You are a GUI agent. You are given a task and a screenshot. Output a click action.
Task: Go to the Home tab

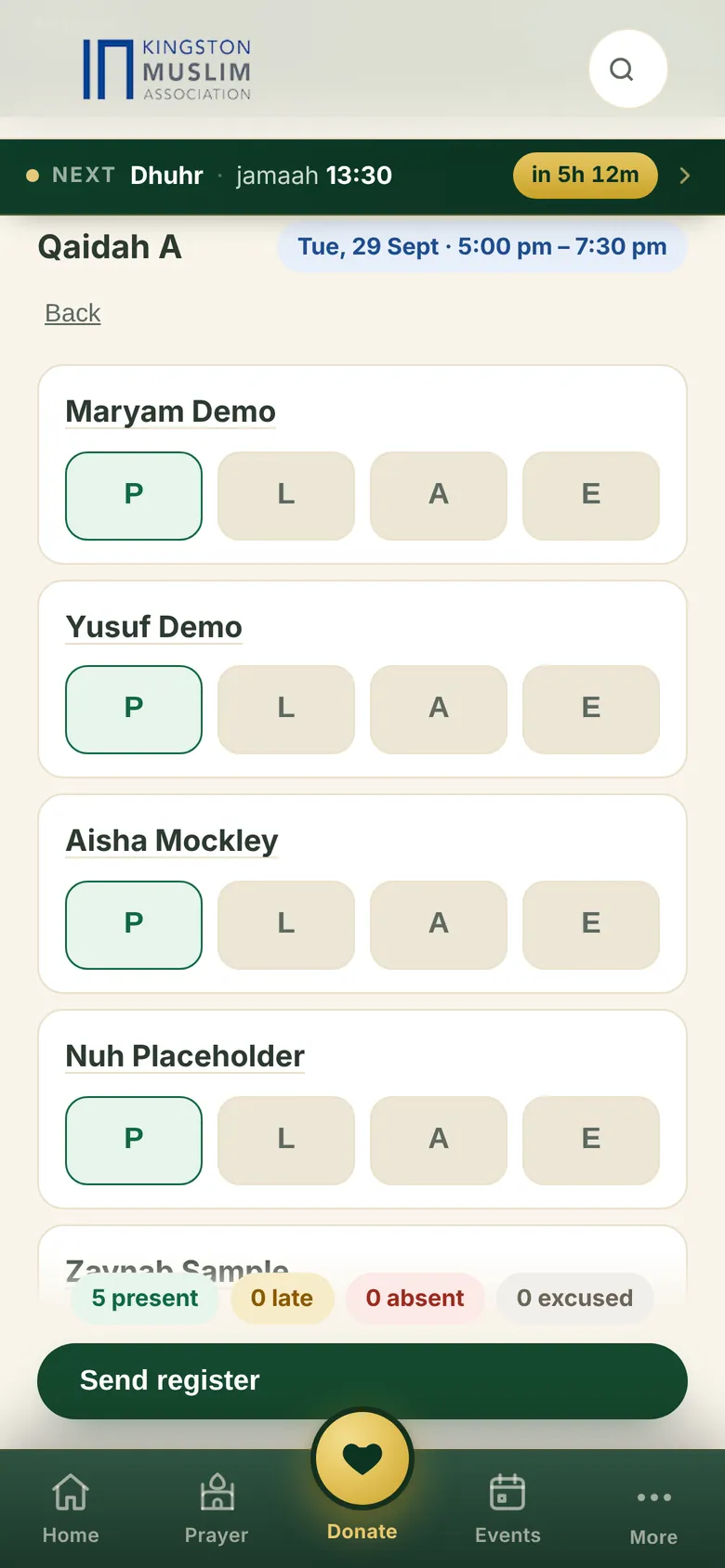tap(71, 1509)
